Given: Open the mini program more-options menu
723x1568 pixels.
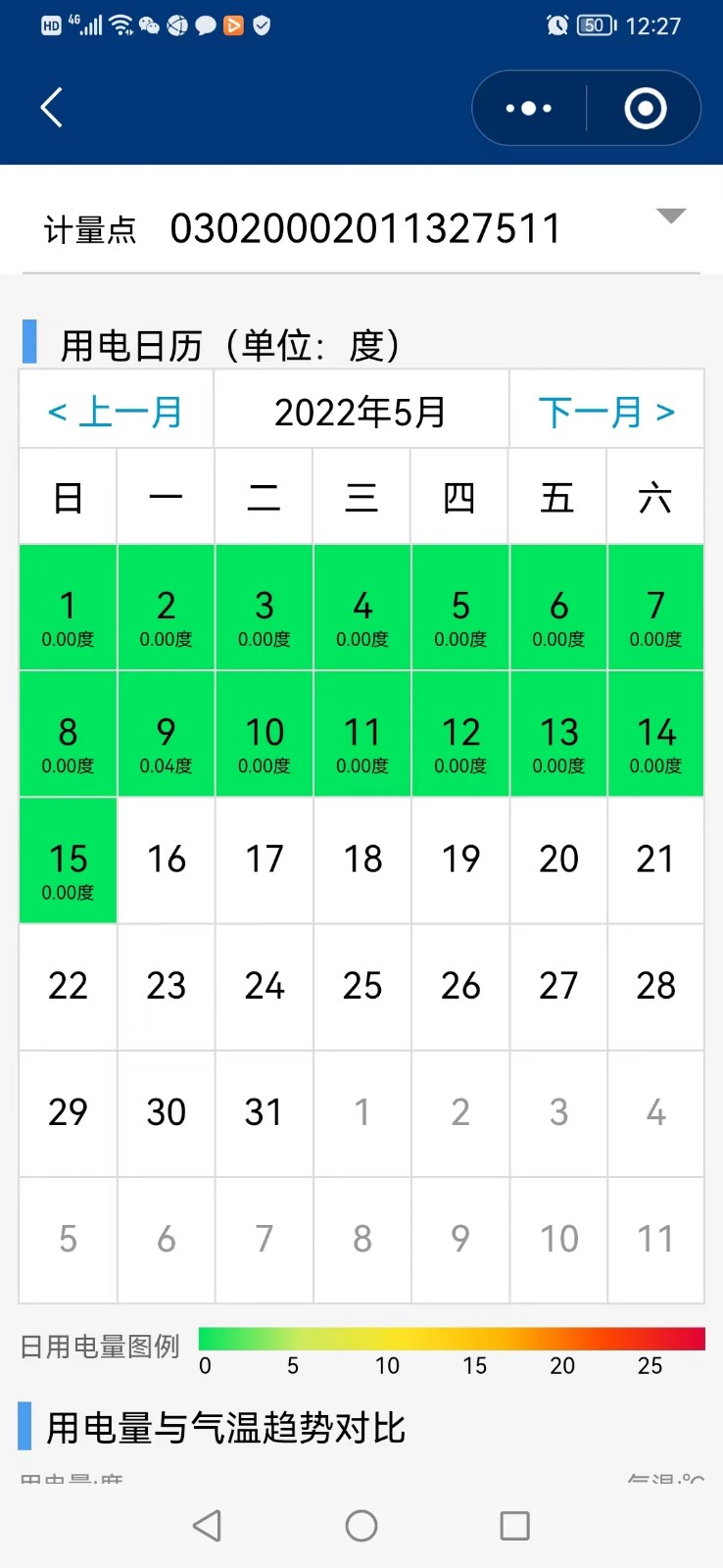Looking at the screenshot, I should tap(529, 108).
